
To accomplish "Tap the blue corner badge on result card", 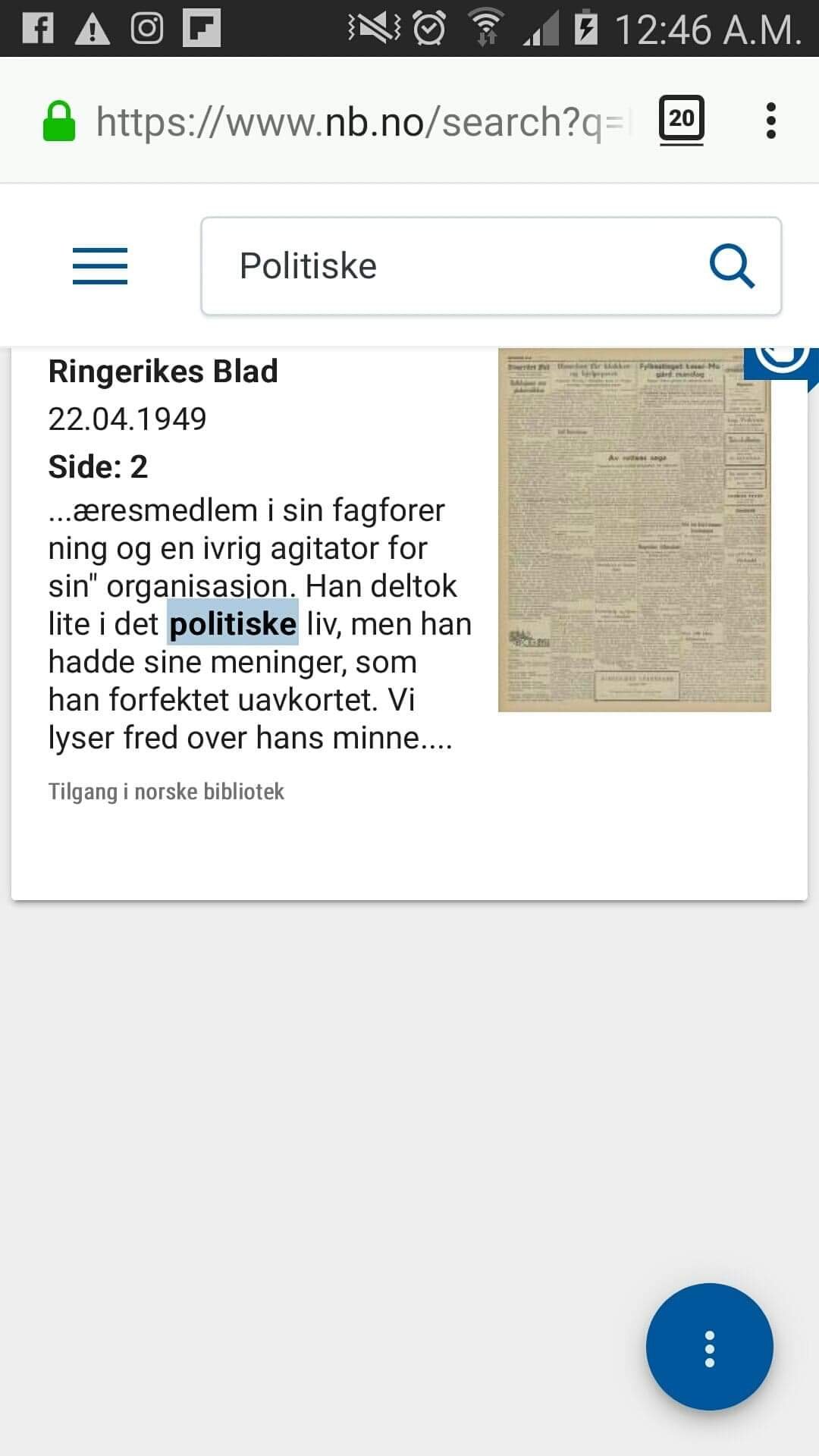I will click(781, 364).
